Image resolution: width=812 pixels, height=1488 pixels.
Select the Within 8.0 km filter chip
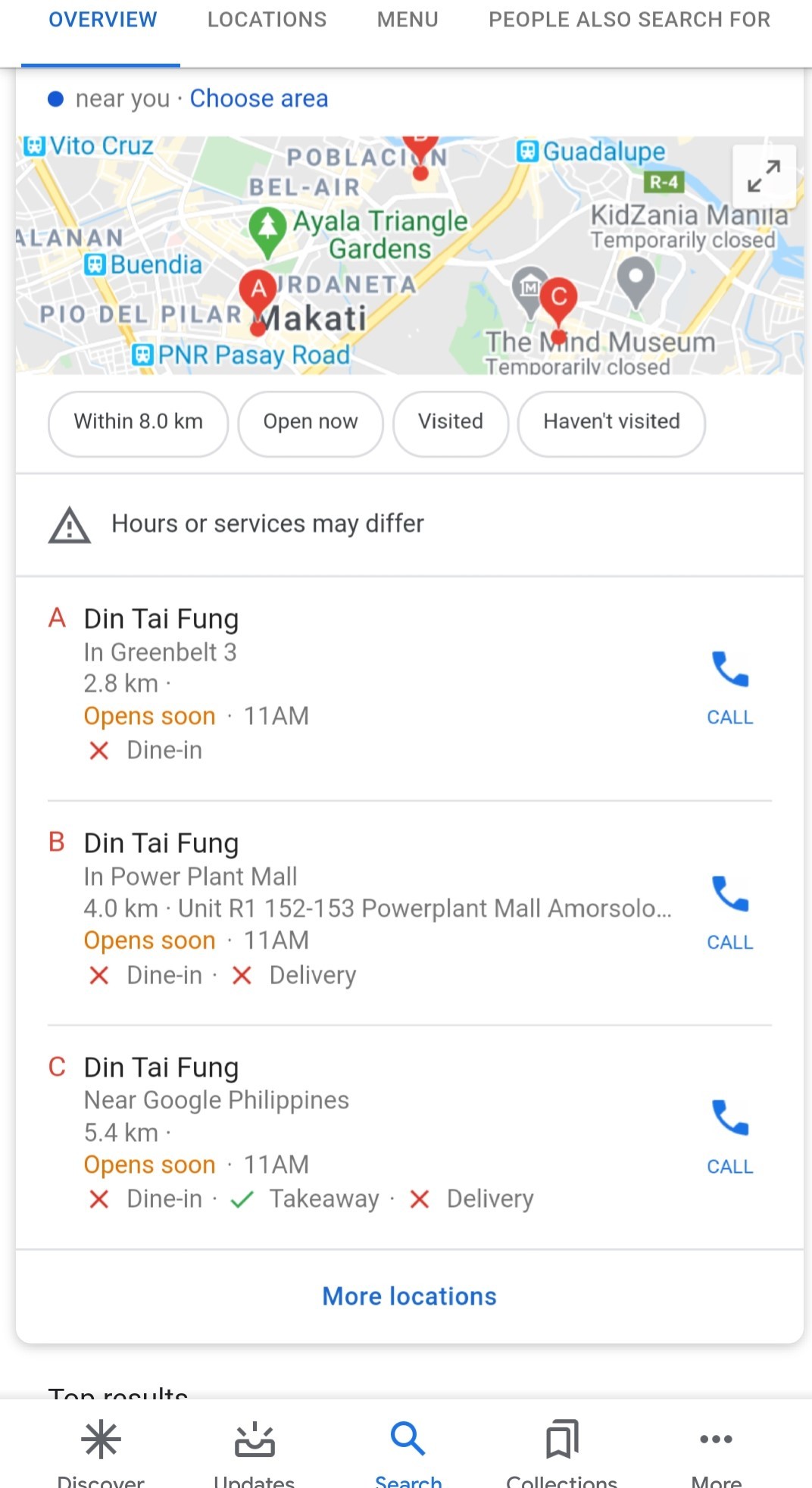tap(138, 422)
